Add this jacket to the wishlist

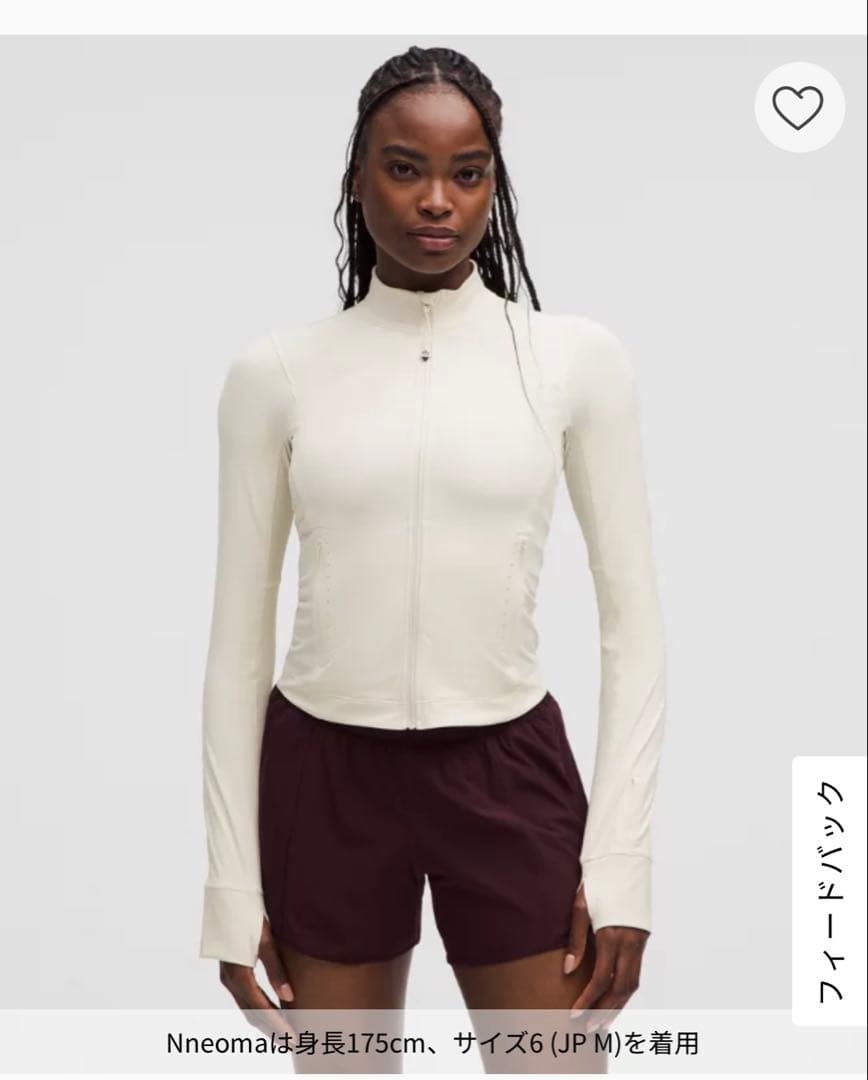click(x=799, y=107)
